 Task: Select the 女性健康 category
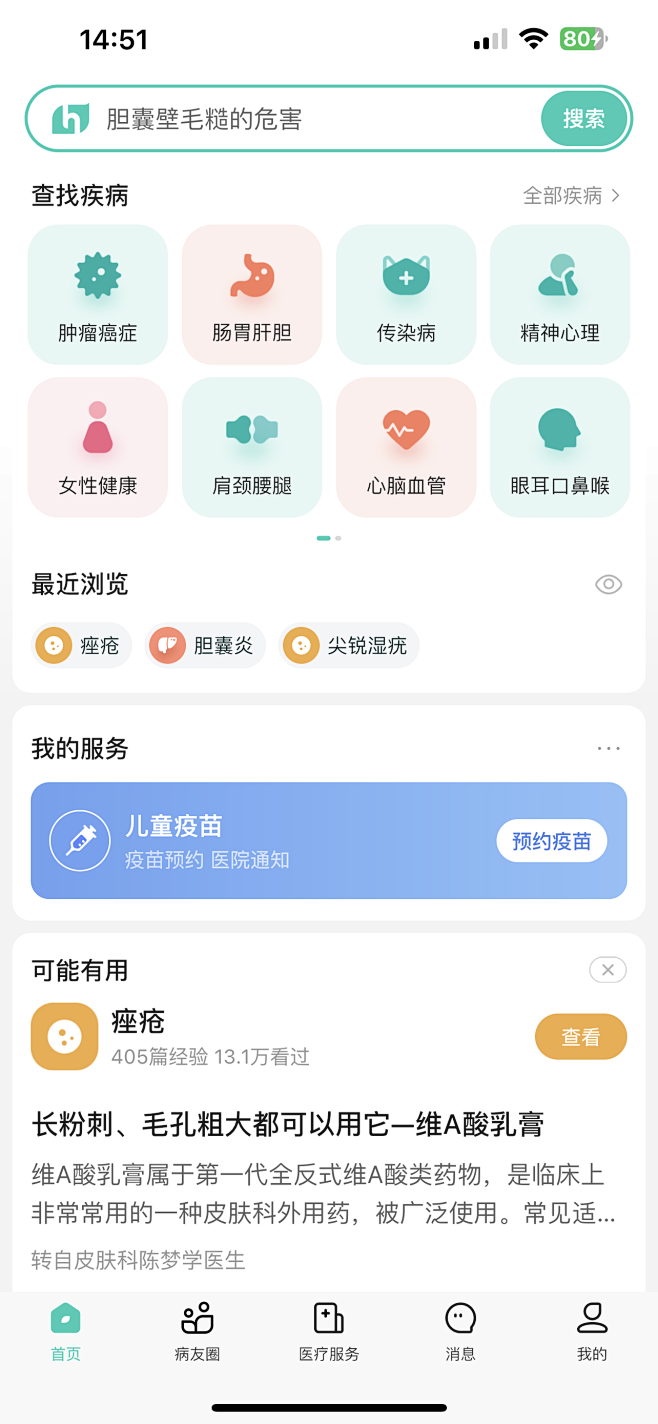98,447
